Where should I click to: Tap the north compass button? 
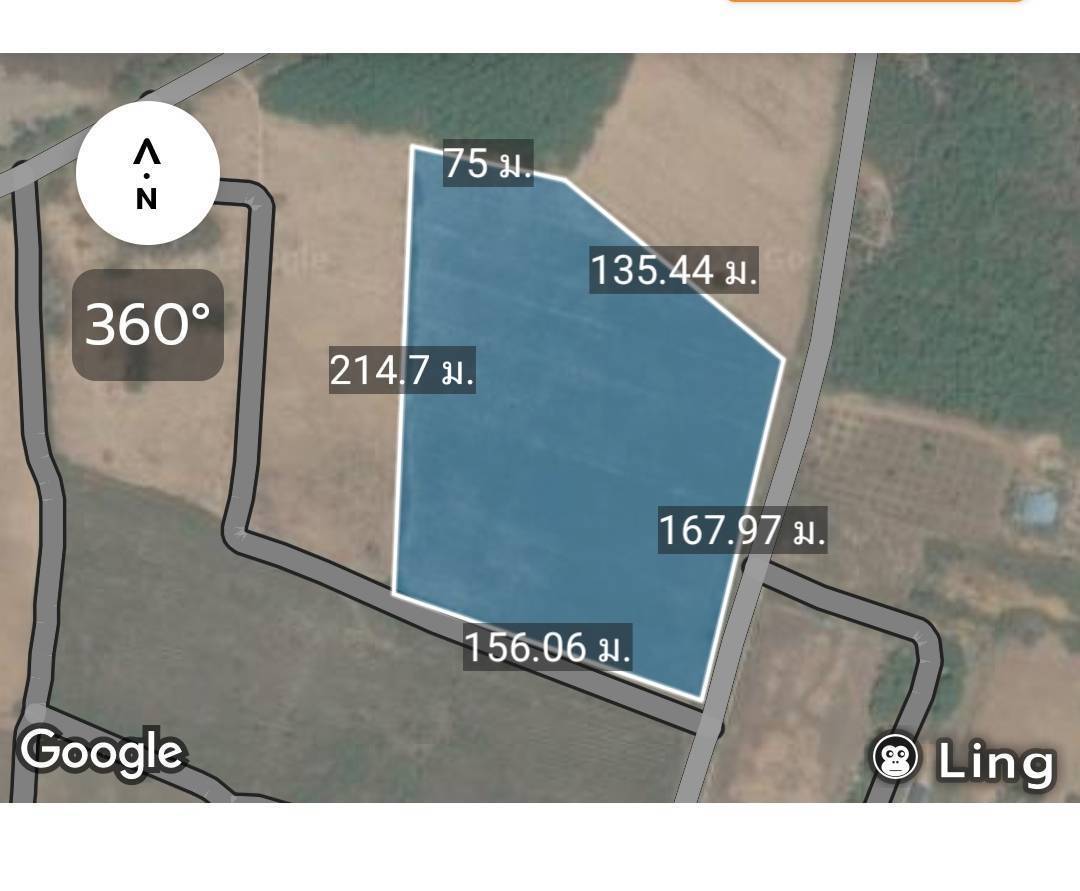[x=147, y=173]
